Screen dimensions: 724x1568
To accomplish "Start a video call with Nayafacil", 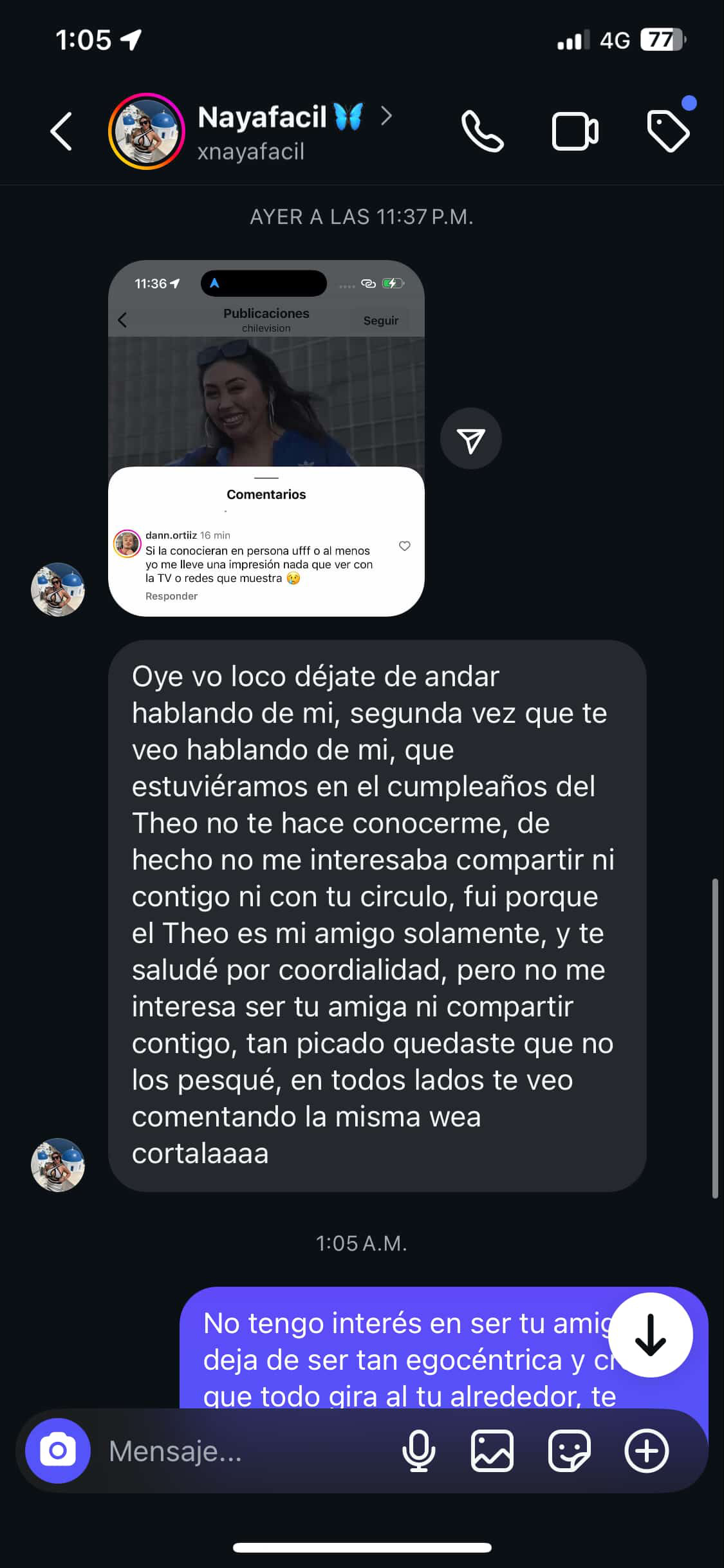I will click(x=575, y=131).
